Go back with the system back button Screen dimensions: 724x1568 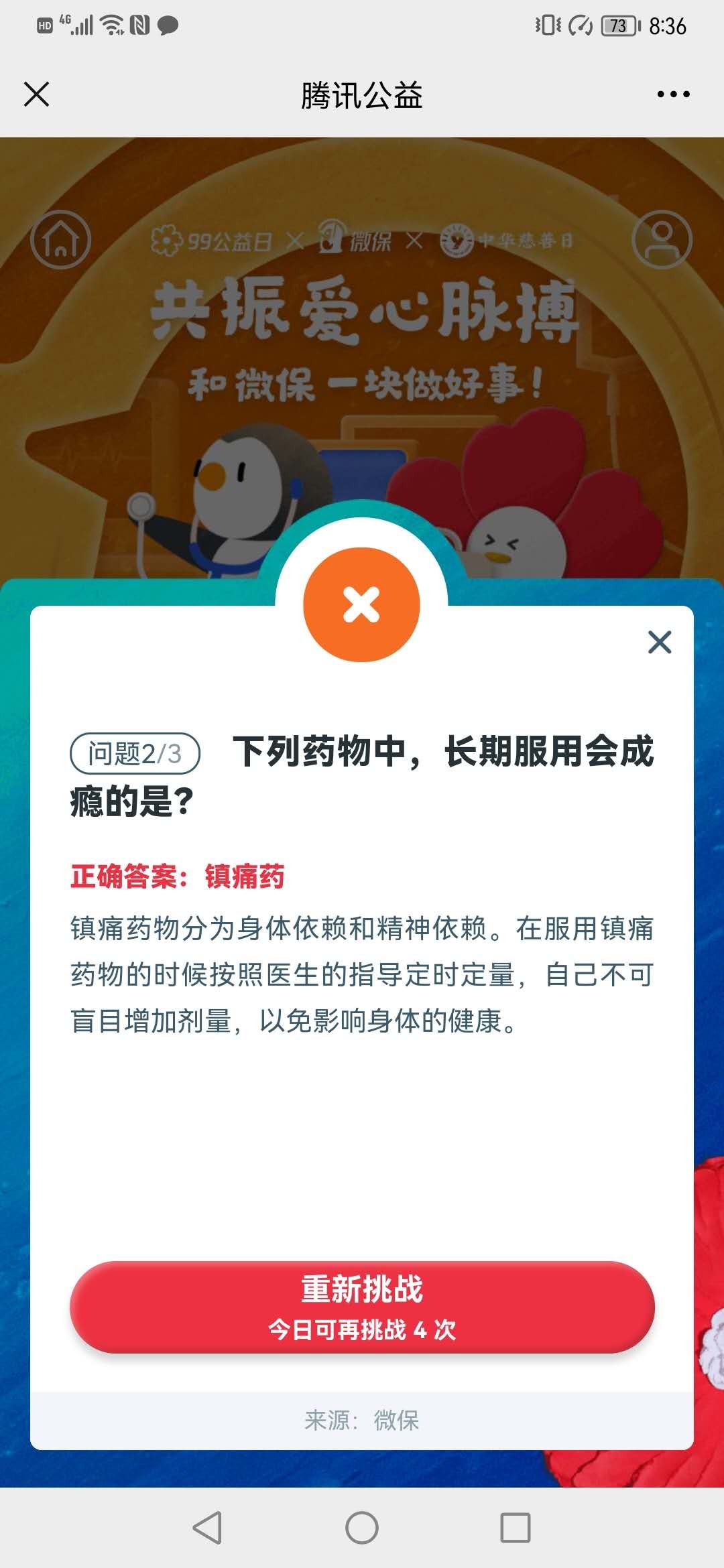coord(207,1528)
